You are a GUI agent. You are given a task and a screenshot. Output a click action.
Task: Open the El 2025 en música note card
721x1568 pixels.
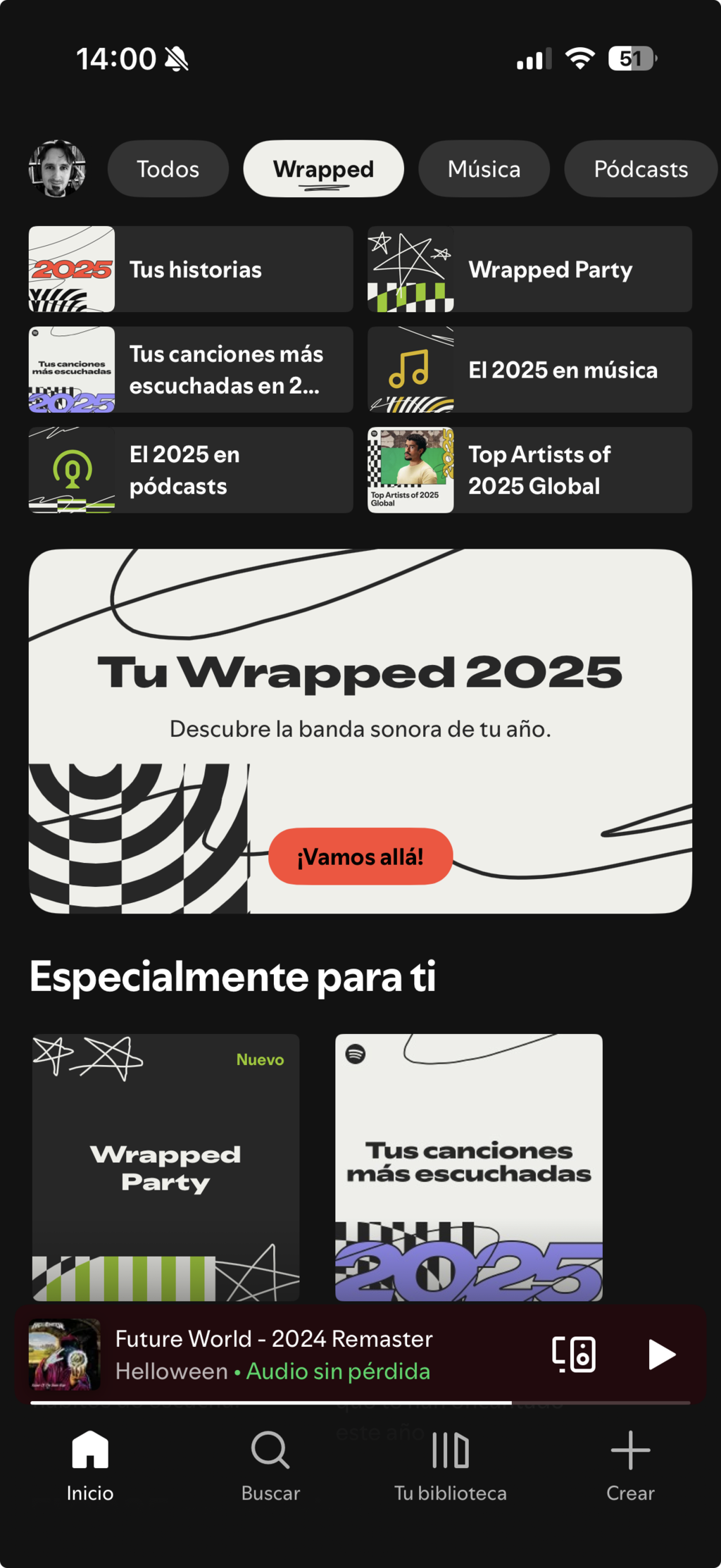pyautogui.click(x=529, y=370)
